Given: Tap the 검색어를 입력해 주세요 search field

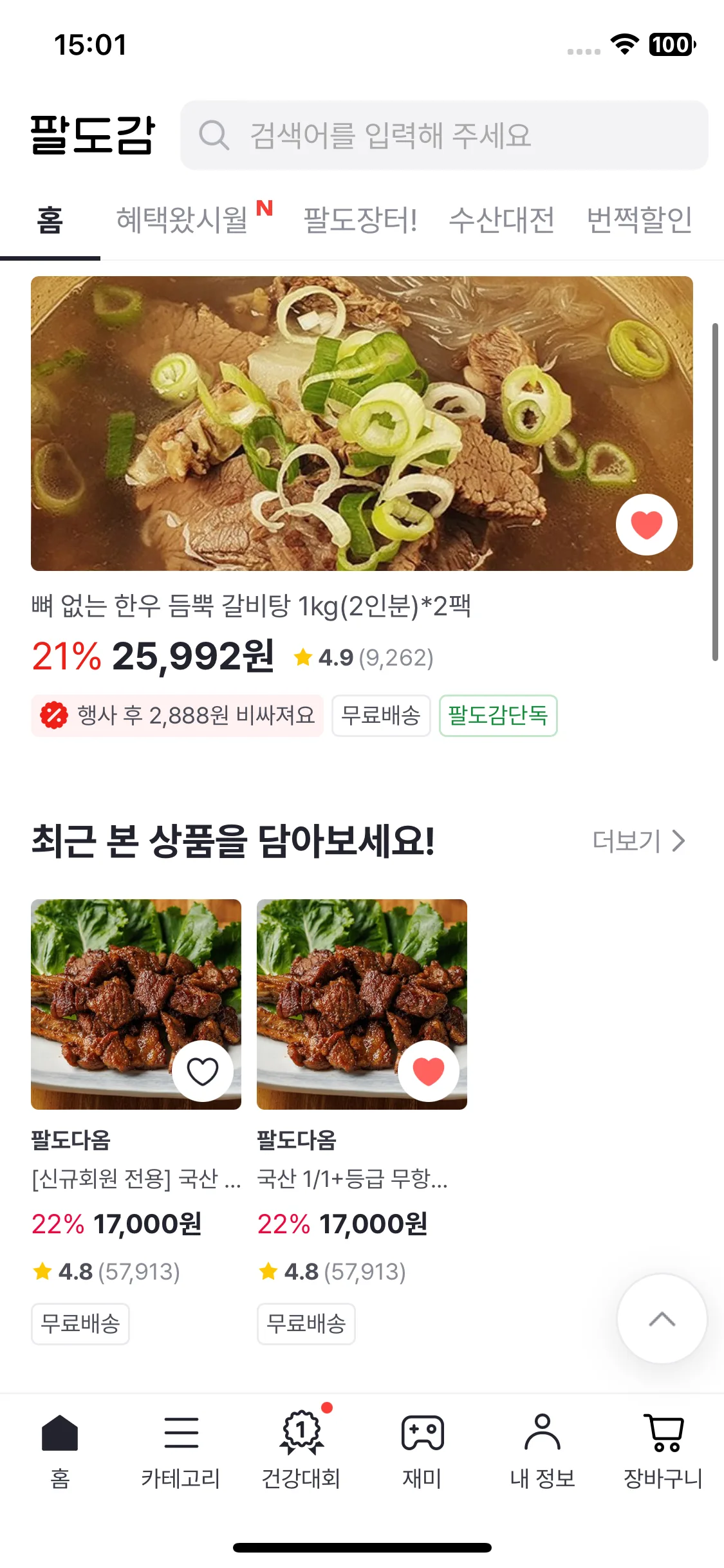Looking at the screenshot, I should [444, 135].
